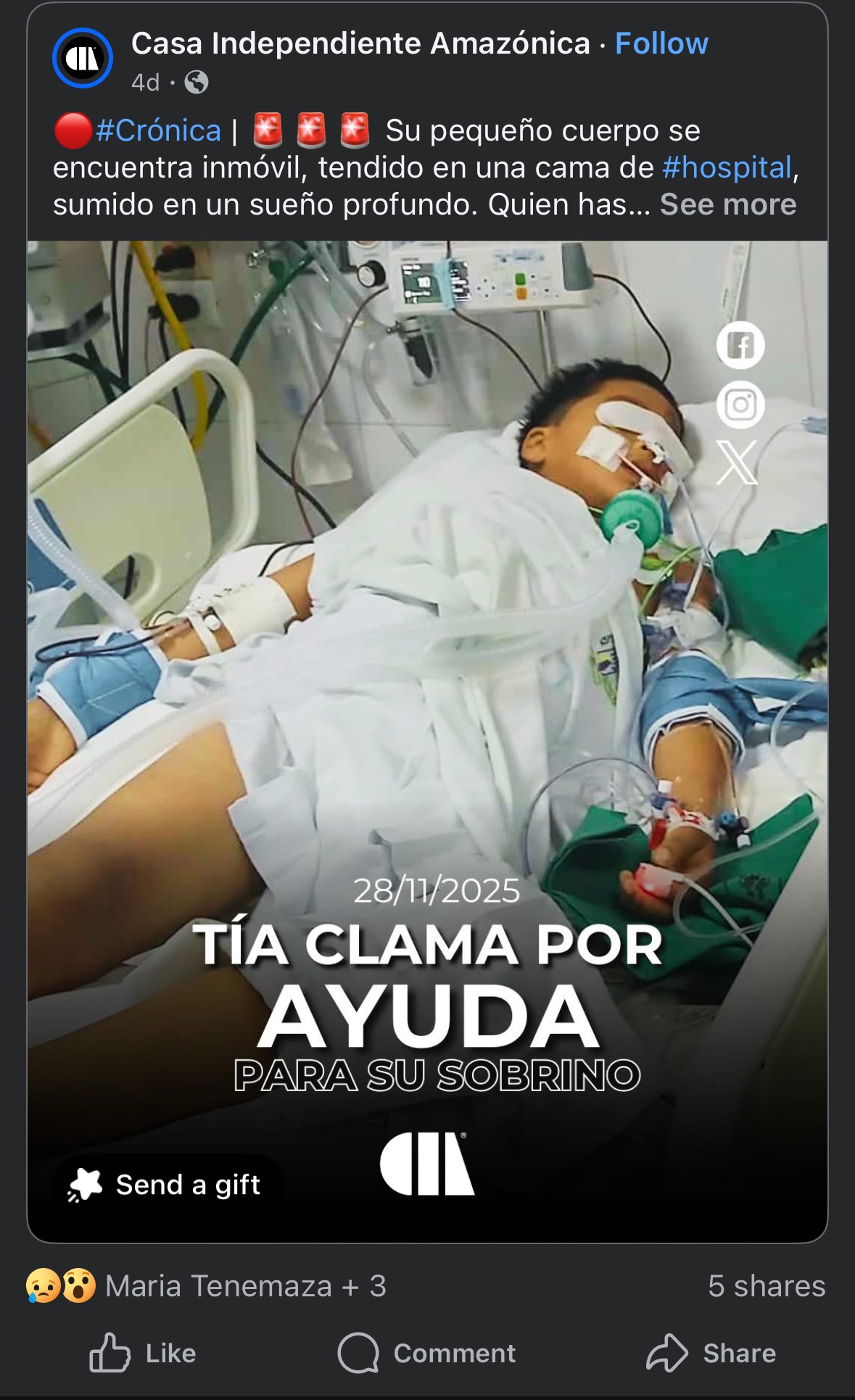Screen dimensions: 855x1400
Task: Share this post
Action: click(711, 1353)
